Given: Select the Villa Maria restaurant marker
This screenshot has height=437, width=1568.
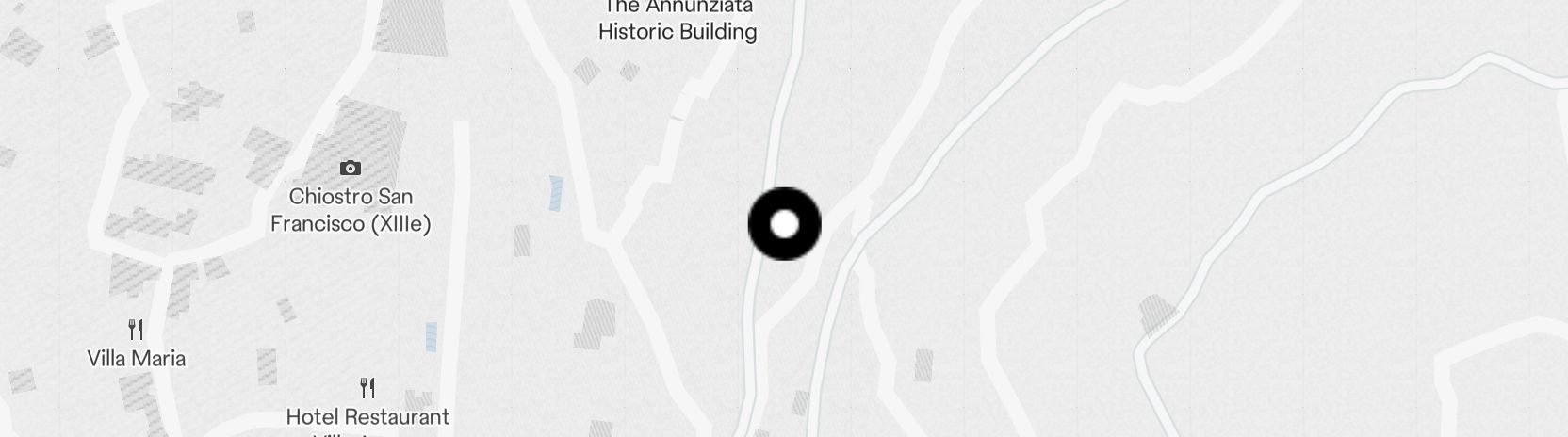Looking at the screenshot, I should [x=136, y=331].
